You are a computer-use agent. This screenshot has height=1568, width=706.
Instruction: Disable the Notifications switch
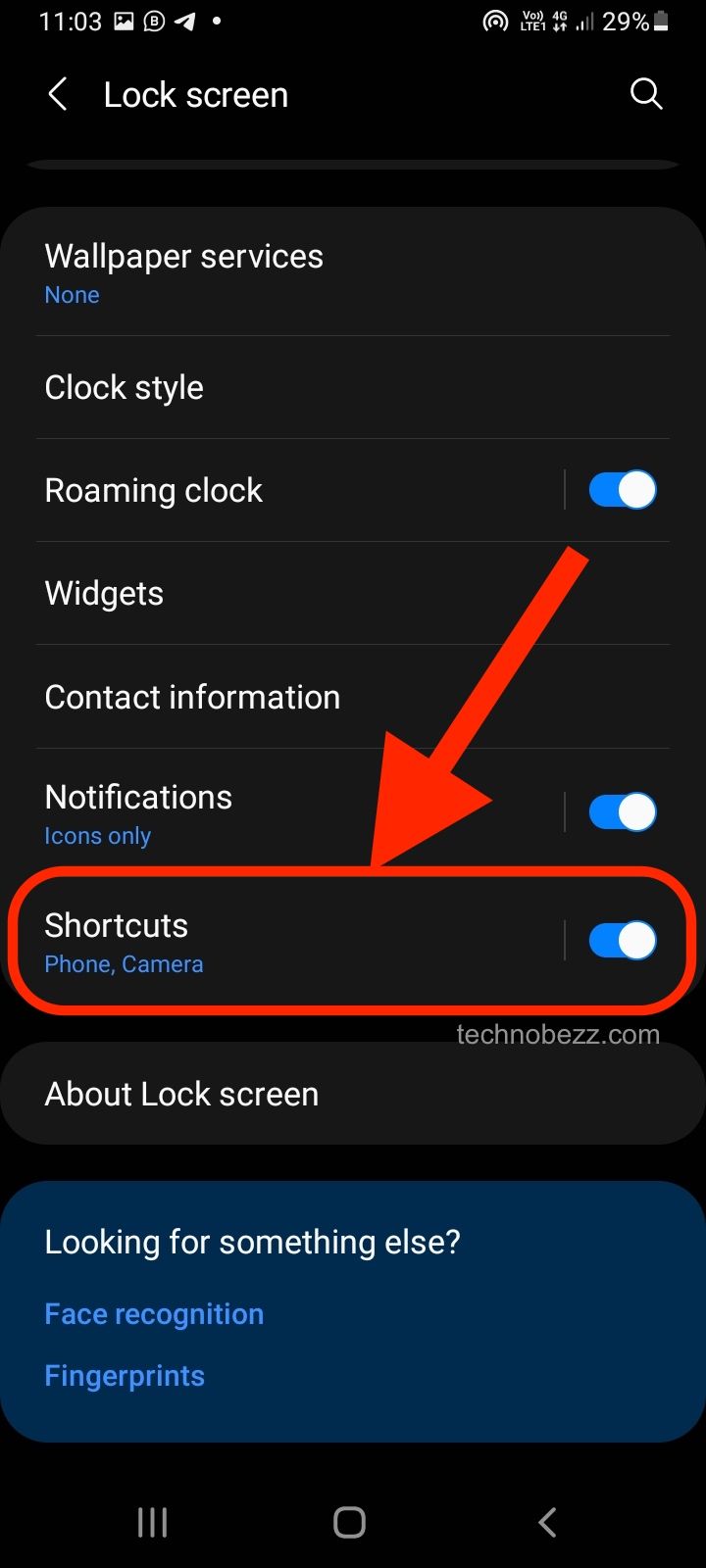(x=623, y=811)
